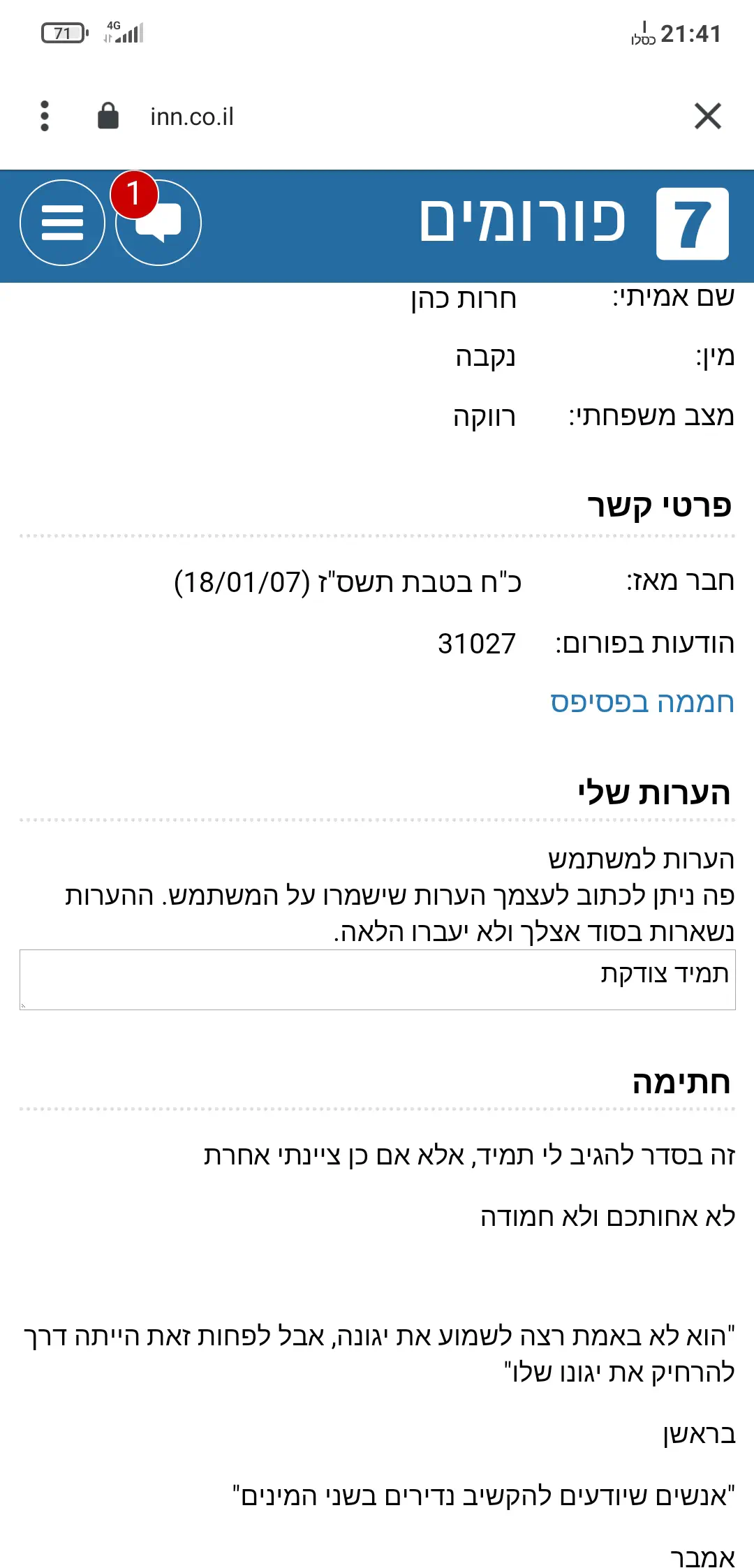Tap the פורומים 7 site logo
754x1568 pixels.
point(572,223)
